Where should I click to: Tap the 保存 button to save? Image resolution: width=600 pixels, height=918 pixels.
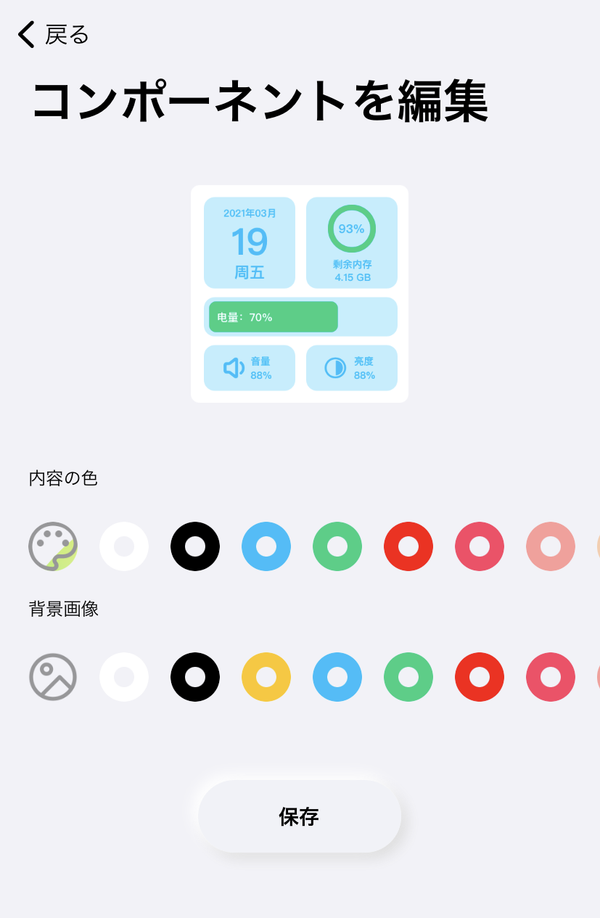click(300, 816)
